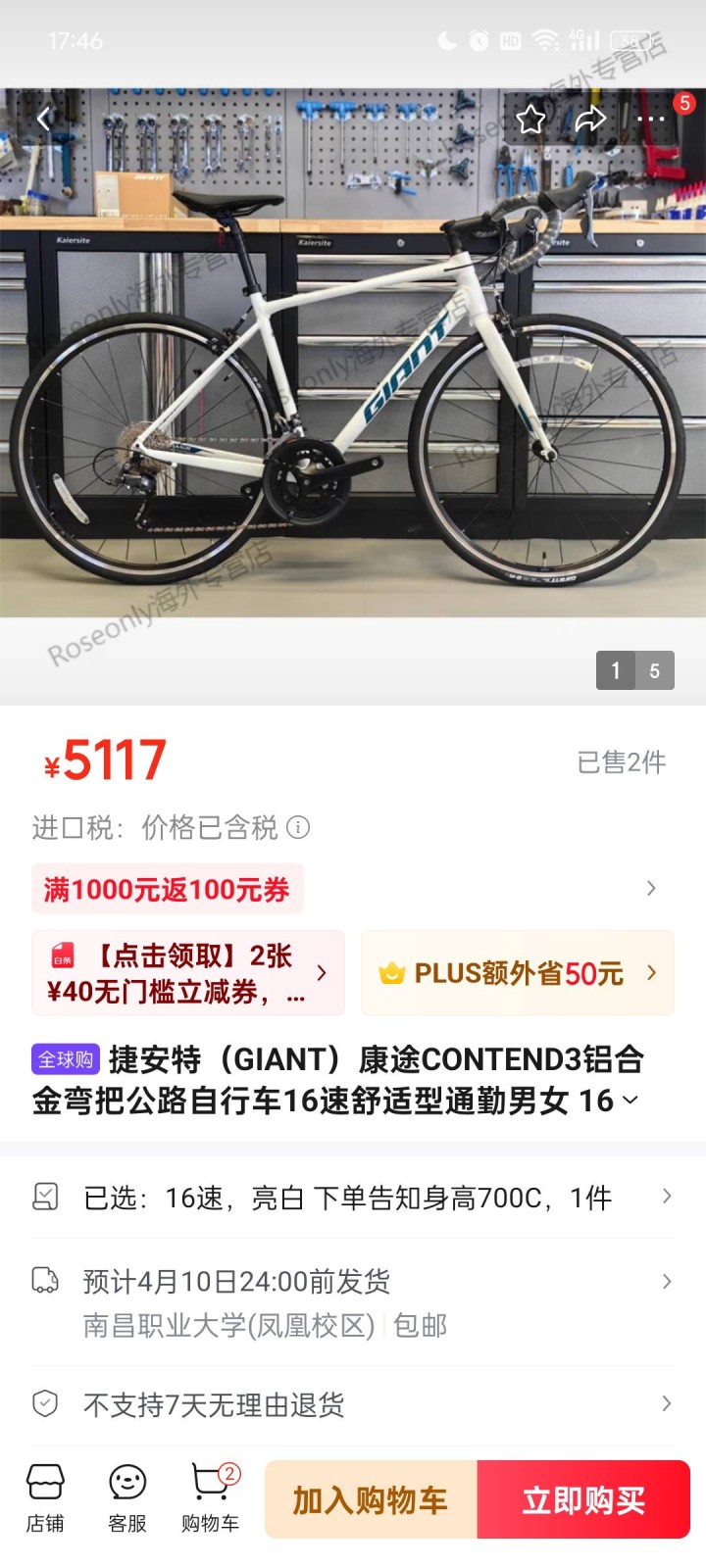Favorite this bike with the star icon
Screen dimensions: 706x1568
[x=530, y=120]
